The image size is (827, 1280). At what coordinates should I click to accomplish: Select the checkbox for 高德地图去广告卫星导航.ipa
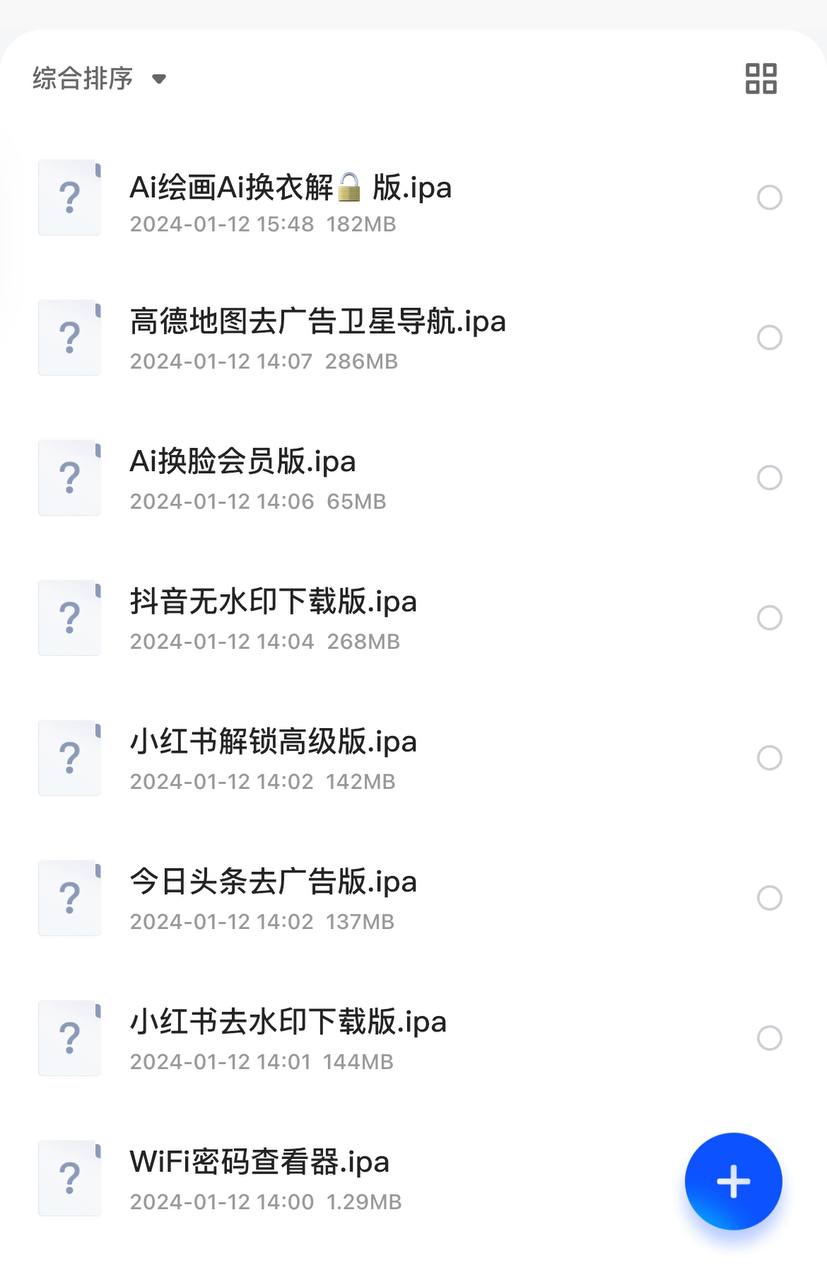[770, 337]
